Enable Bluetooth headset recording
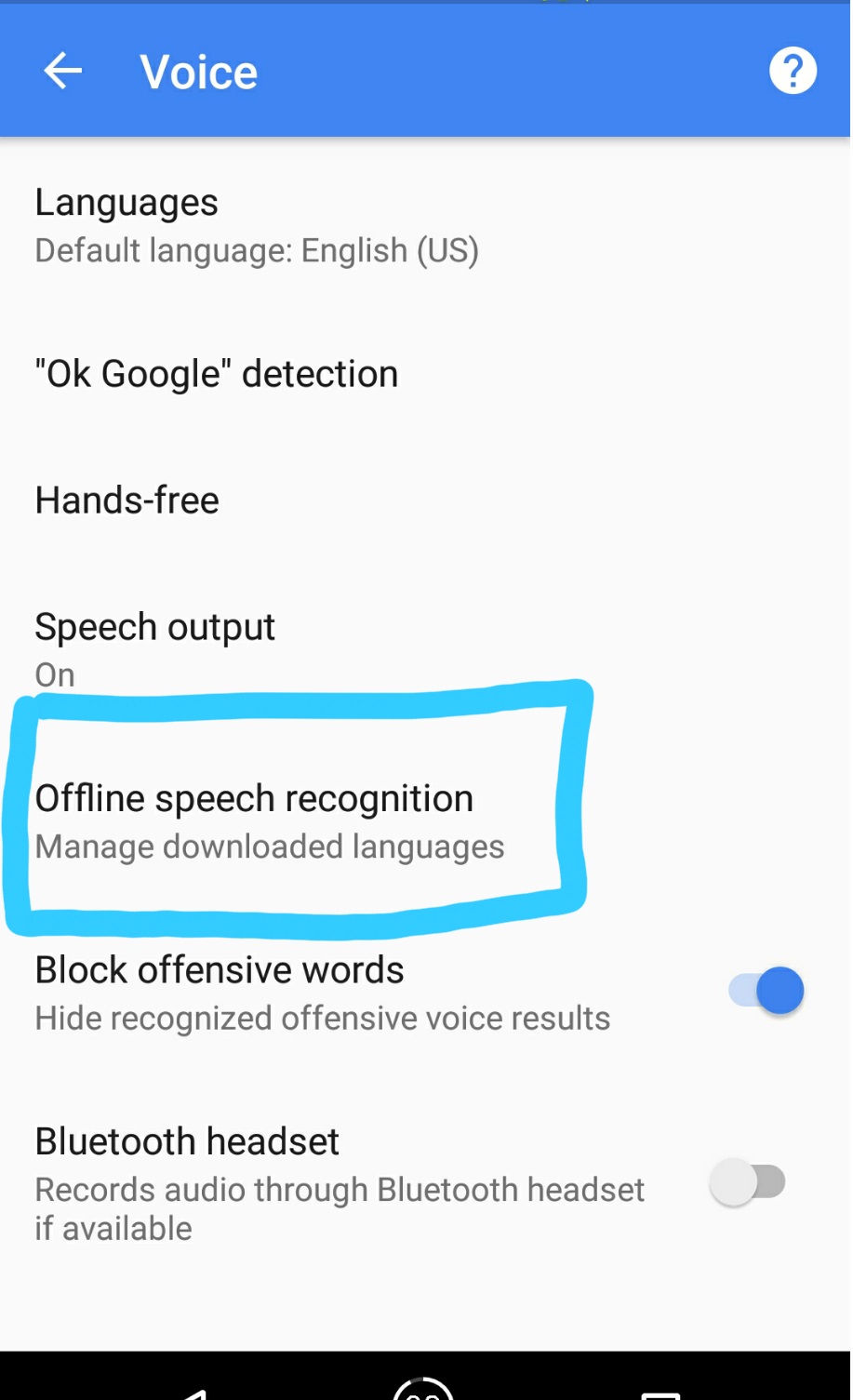Image resolution: width=853 pixels, height=1400 pixels. 748,1183
